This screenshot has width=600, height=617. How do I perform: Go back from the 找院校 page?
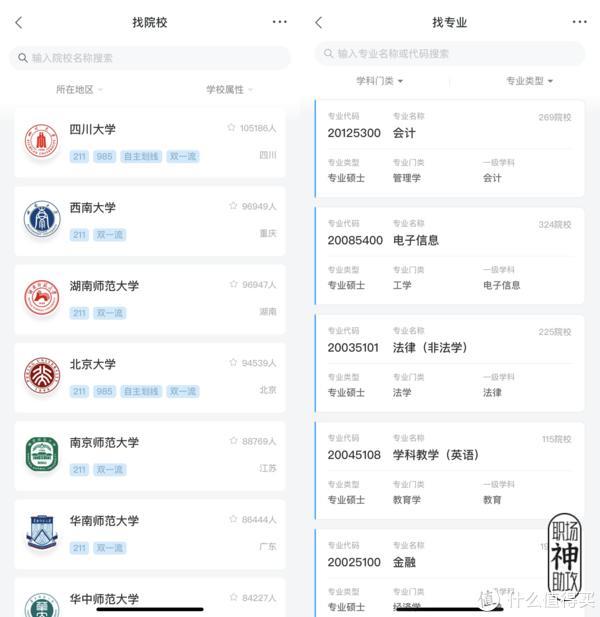[19, 22]
